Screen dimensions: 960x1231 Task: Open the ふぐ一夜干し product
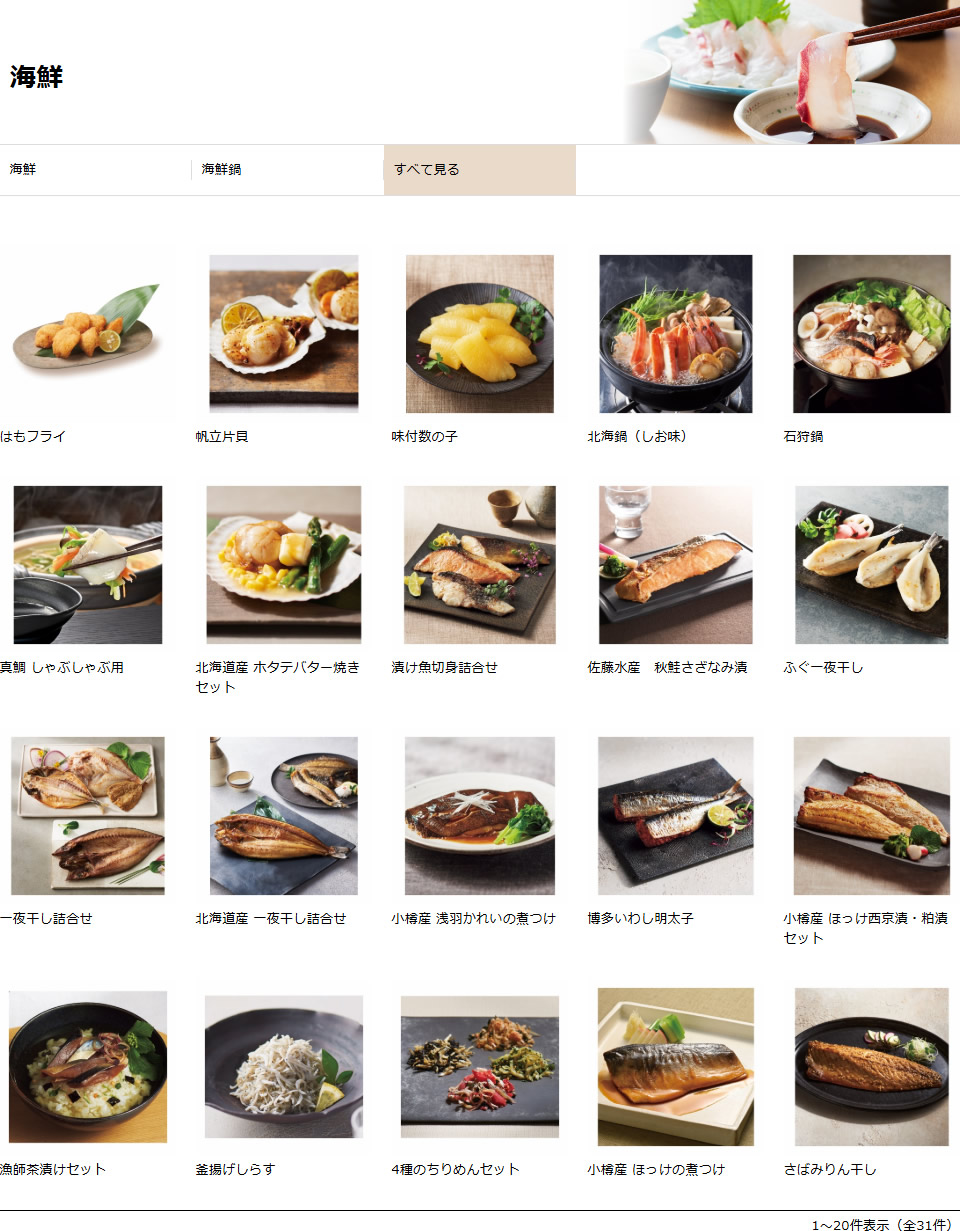click(871, 564)
